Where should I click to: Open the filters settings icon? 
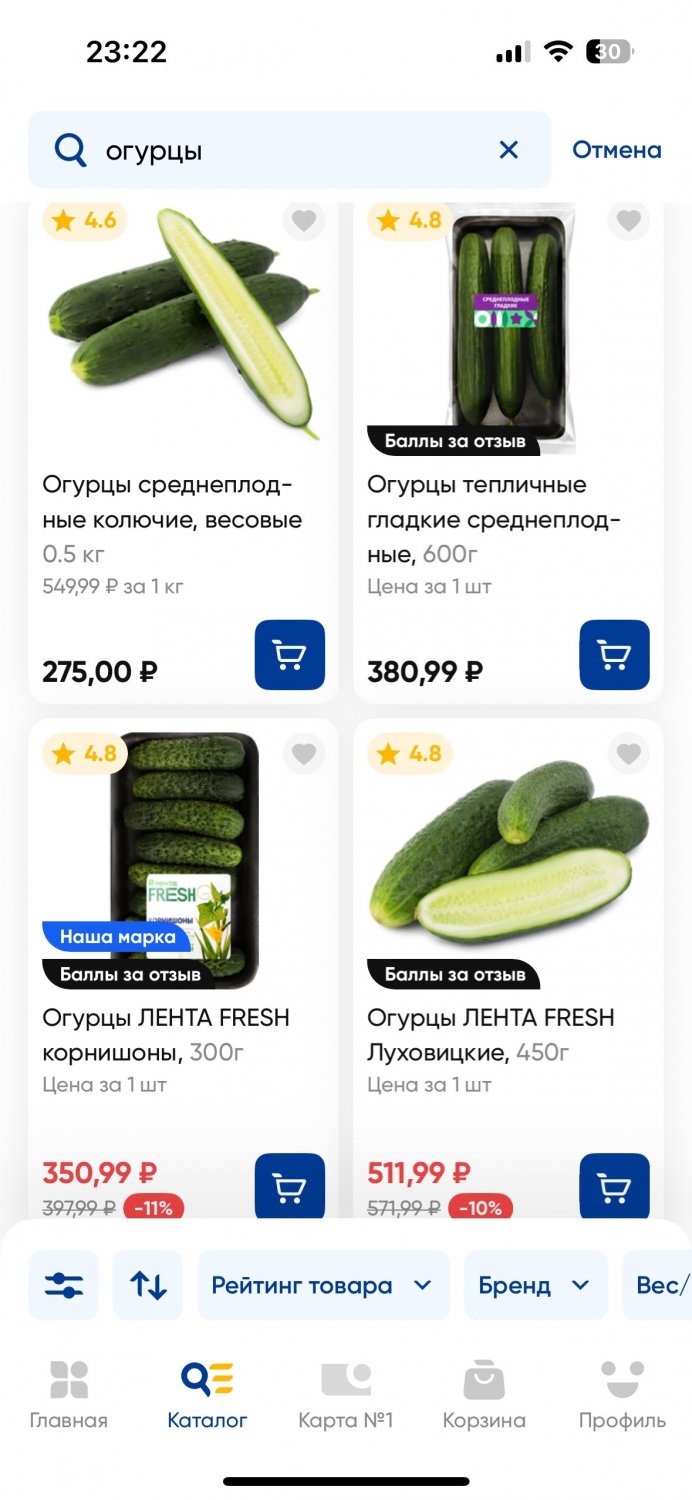tap(64, 1285)
